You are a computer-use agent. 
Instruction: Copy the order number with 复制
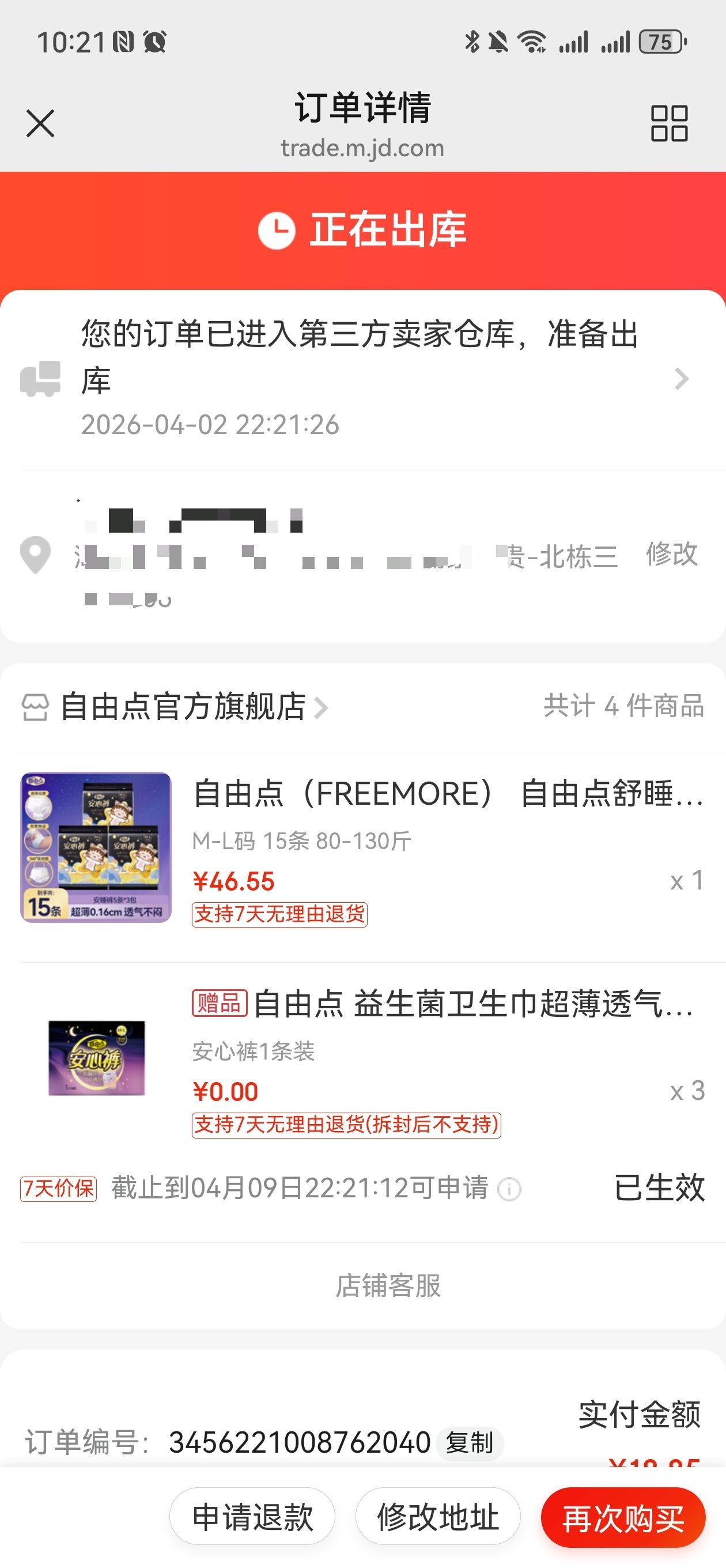[x=469, y=1442]
